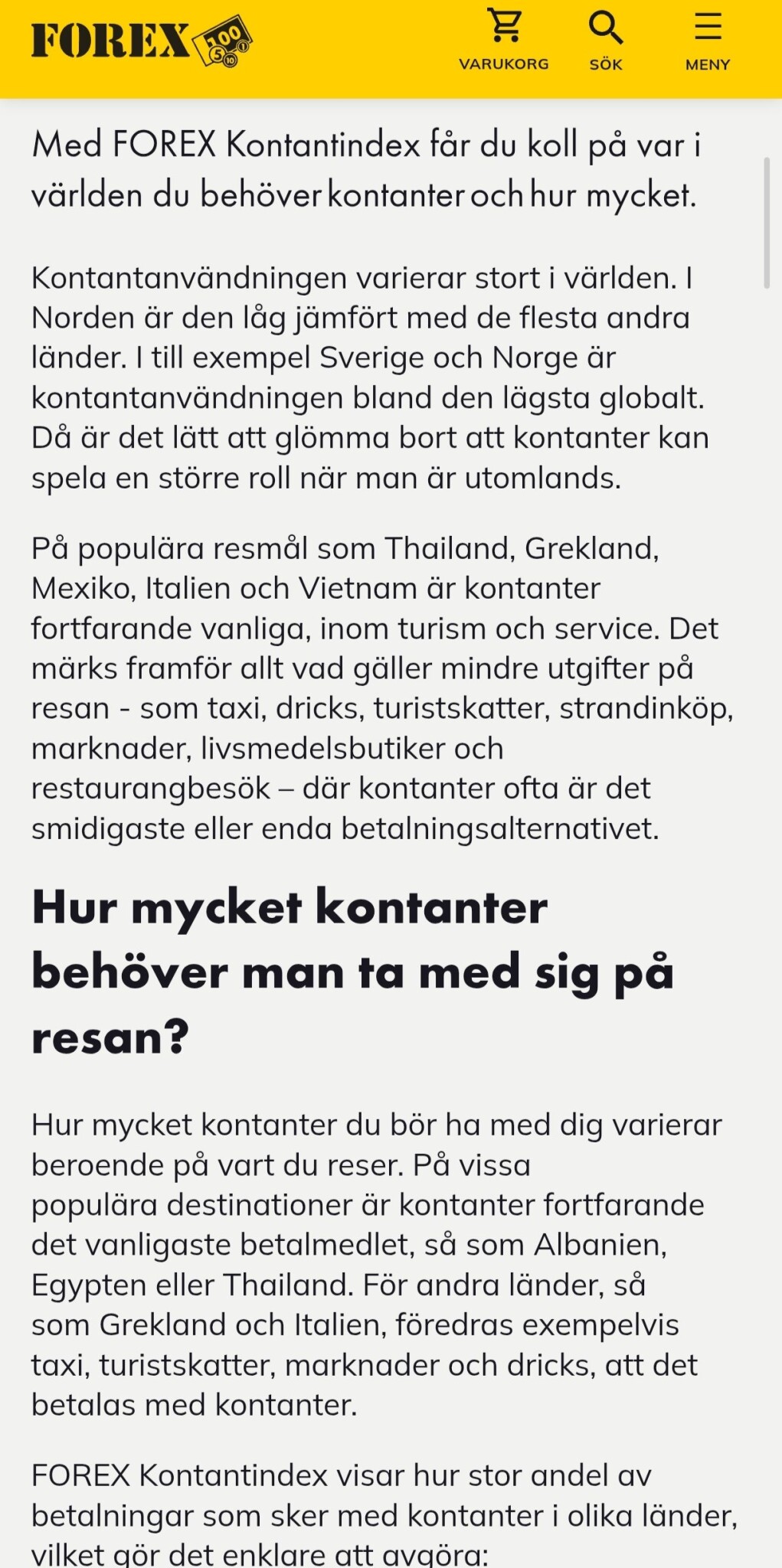This screenshot has height=1568, width=782.
Task: Open the Sök search
Action: pyautogui.click(x=605, y=41)
